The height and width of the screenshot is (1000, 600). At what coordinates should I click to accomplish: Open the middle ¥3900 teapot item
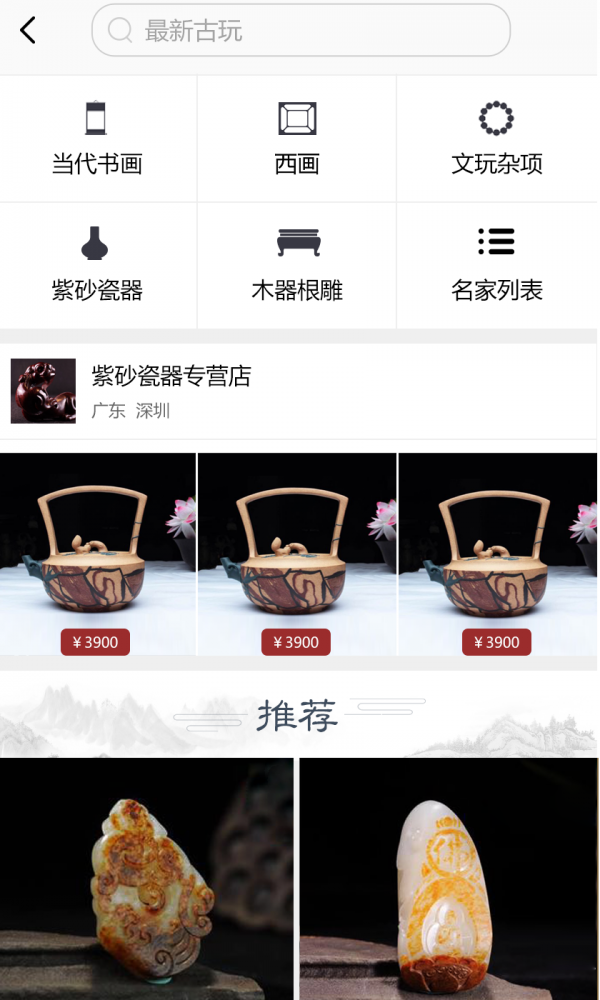[297, 553]
